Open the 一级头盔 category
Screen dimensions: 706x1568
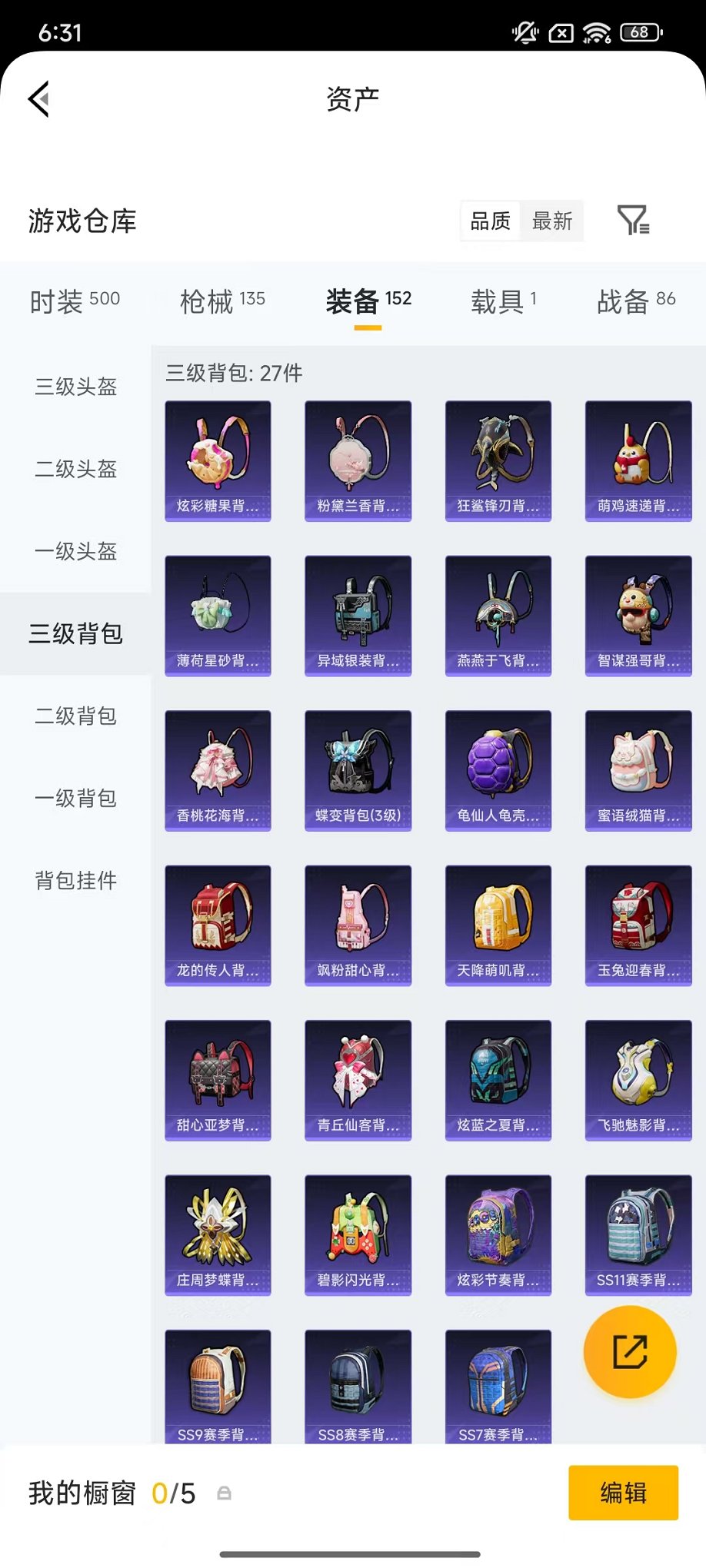pyautogui.click(x=75, y=551)
